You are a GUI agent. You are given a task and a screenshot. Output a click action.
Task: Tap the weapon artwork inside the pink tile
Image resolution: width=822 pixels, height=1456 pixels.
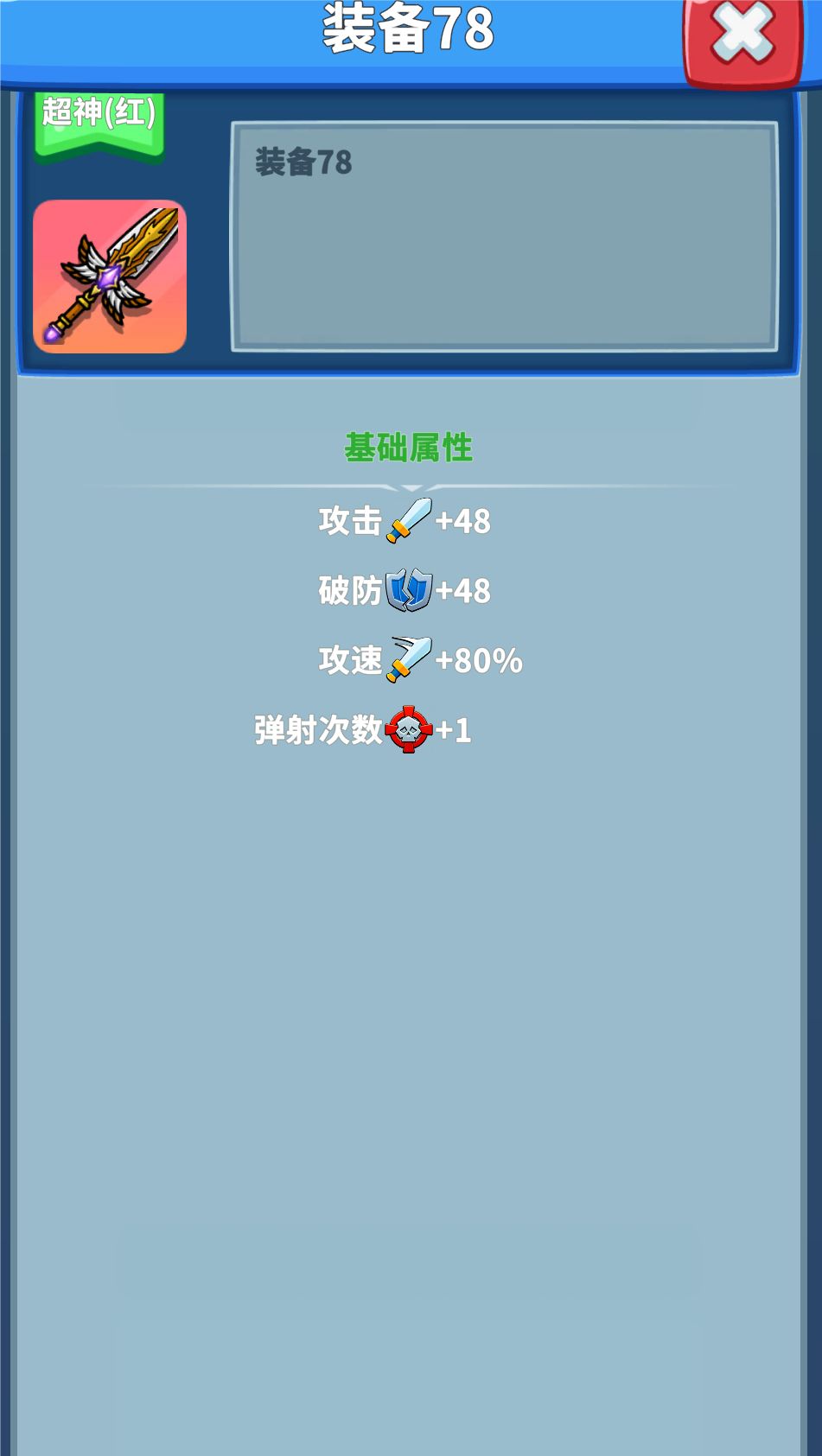pyautogui.click(x=108, y=275)
